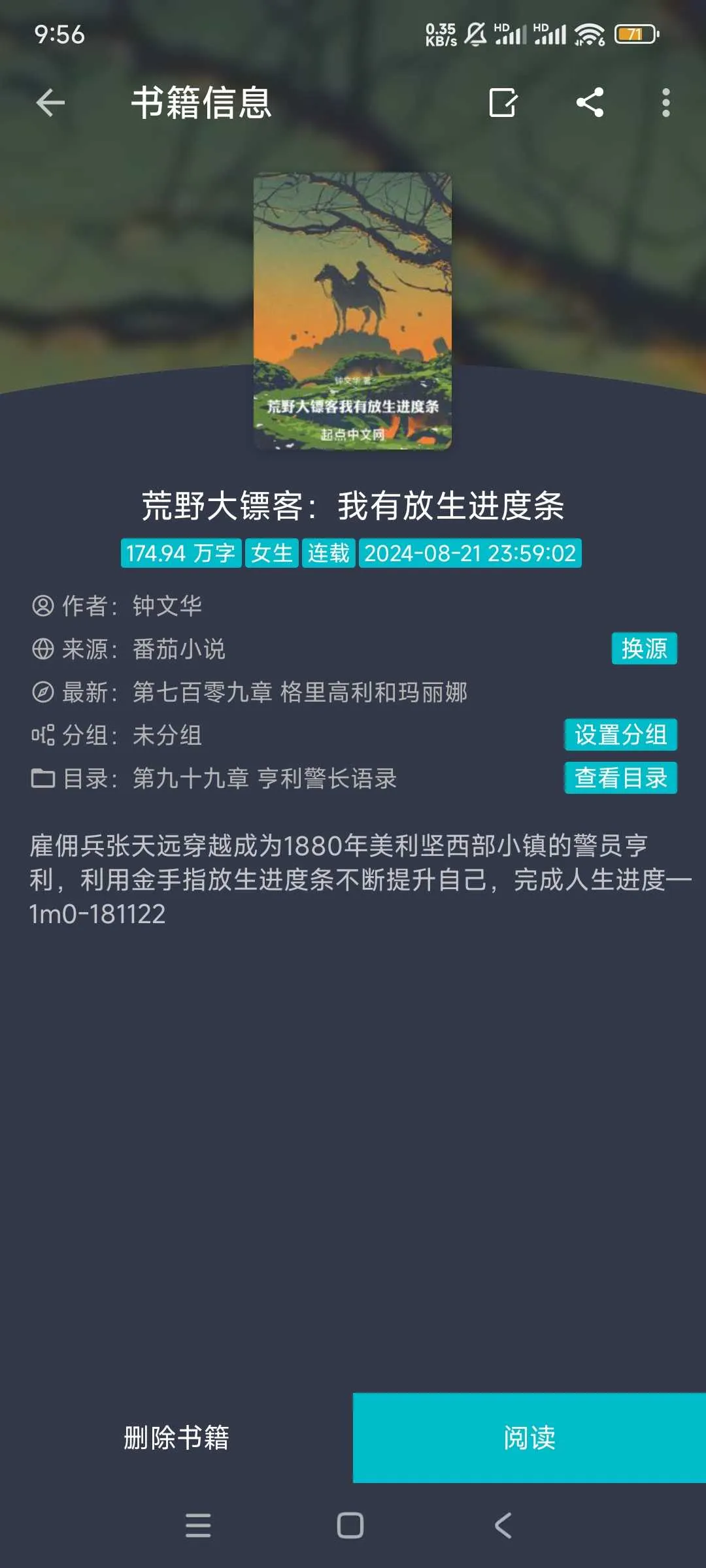This screenshot has height=1568, width=706.
Task: Tap 查看目录 to view chapters
Action: click(620, 778)
